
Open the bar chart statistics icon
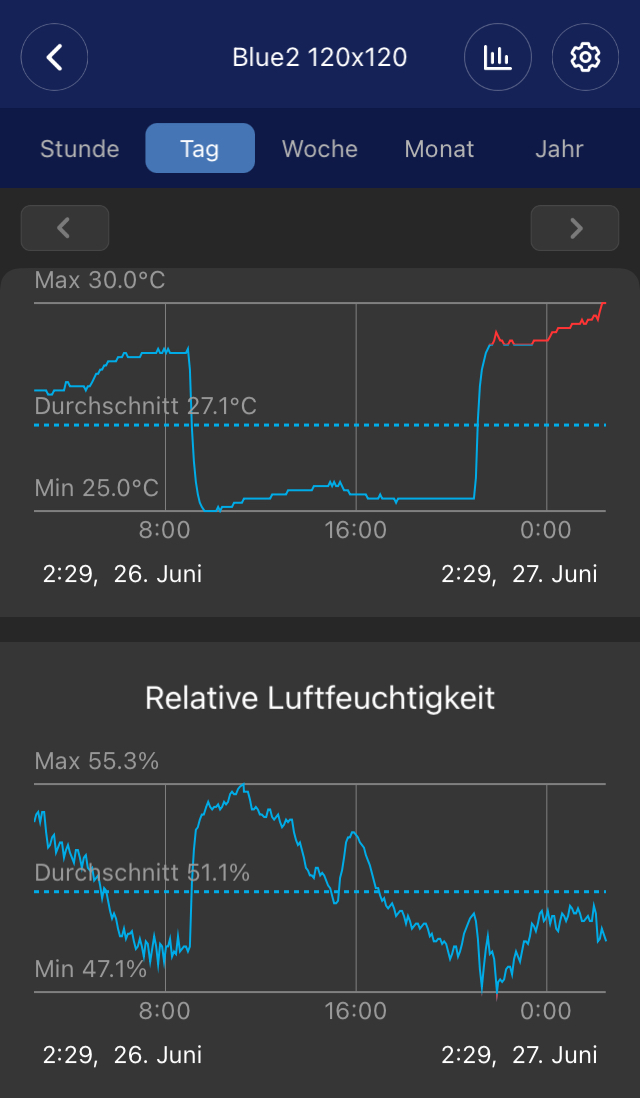(498, 57)
